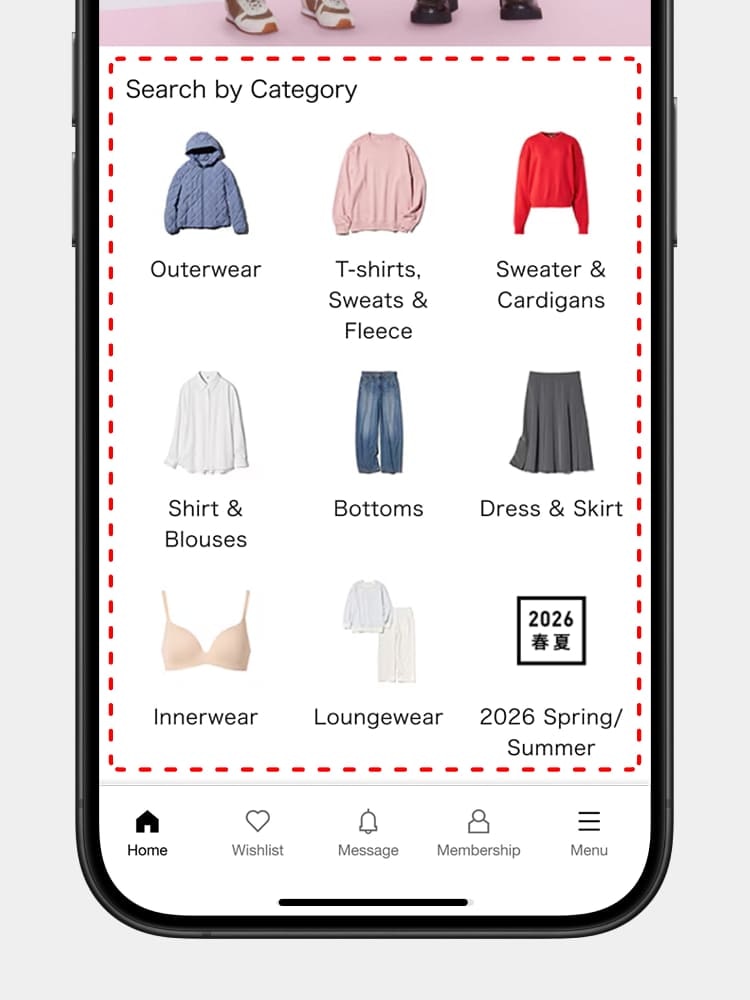Open the Home tab icon
This screenshot has height=1000, width=750.
tap(147, 822)
